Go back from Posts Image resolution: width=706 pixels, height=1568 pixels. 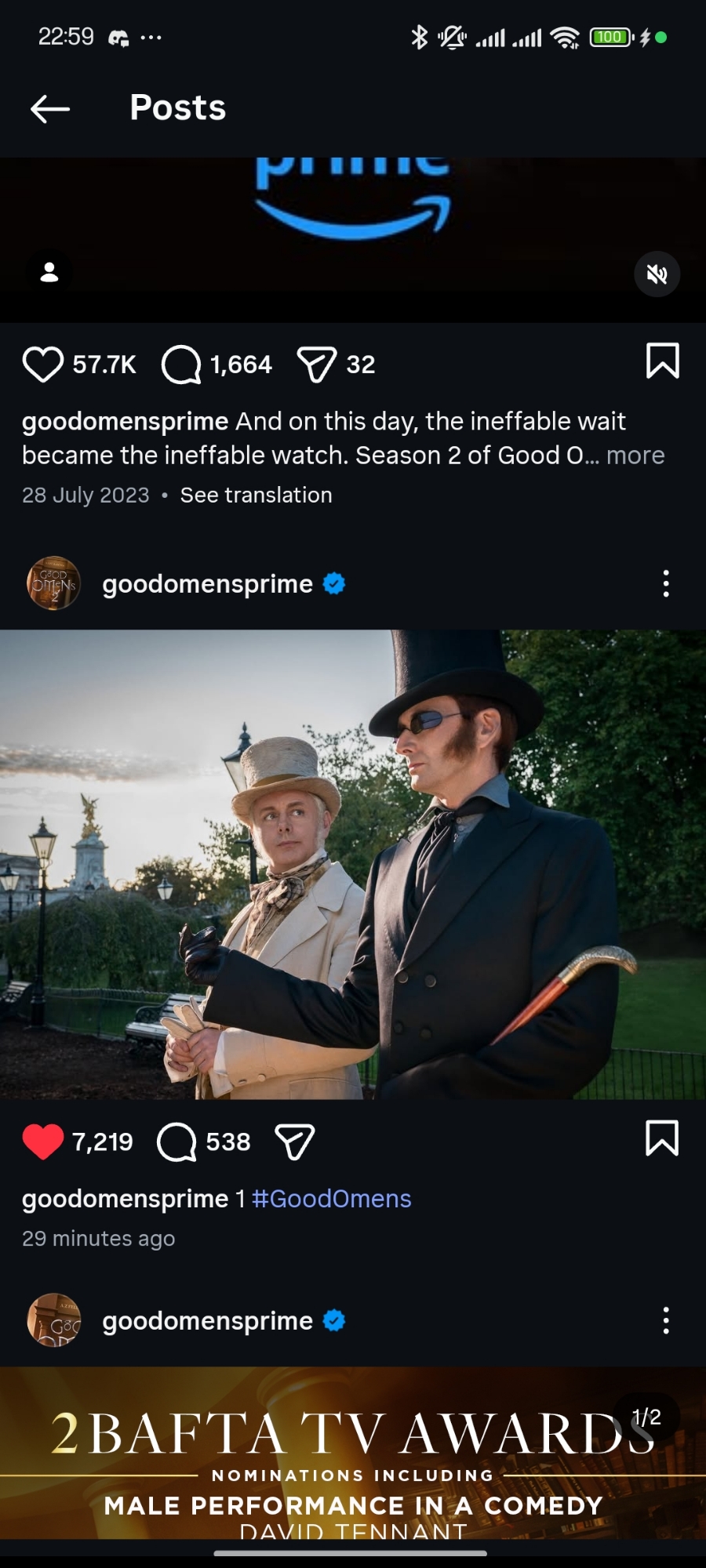[50, 108]
